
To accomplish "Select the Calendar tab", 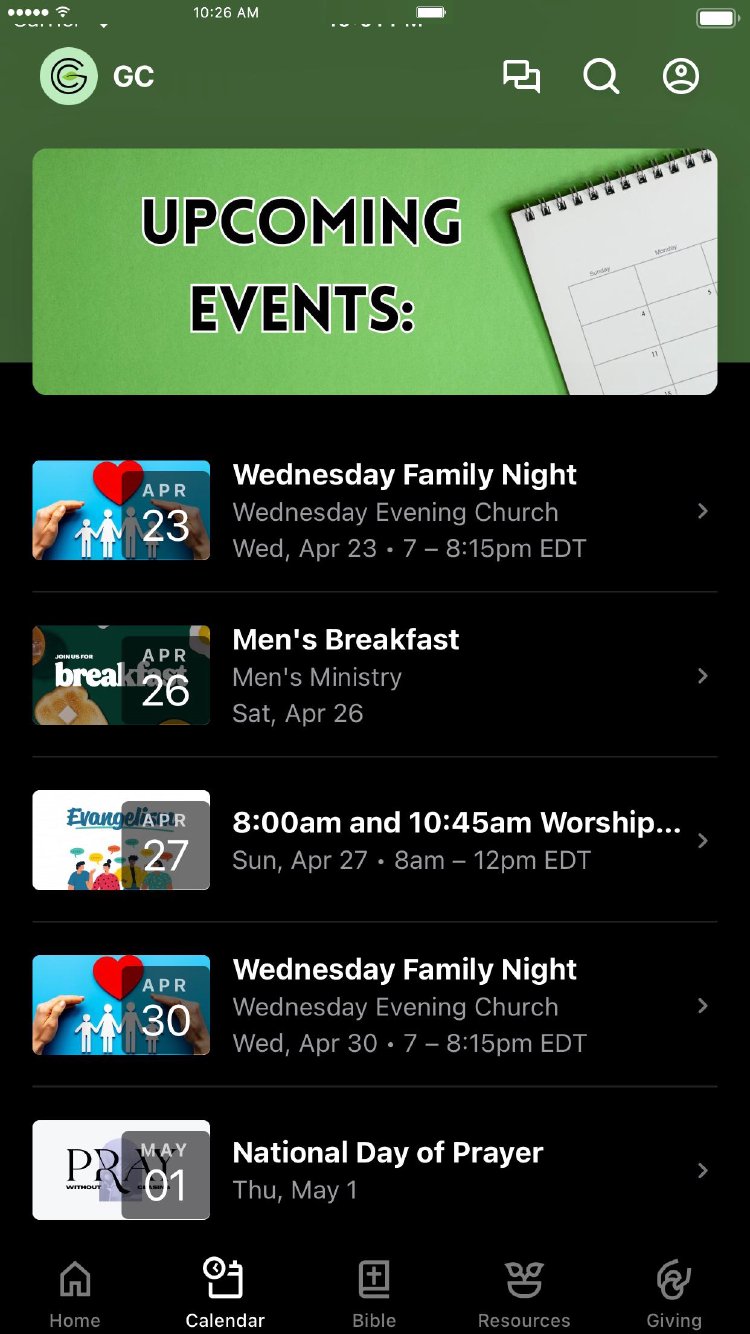I will click(225, 1293).
